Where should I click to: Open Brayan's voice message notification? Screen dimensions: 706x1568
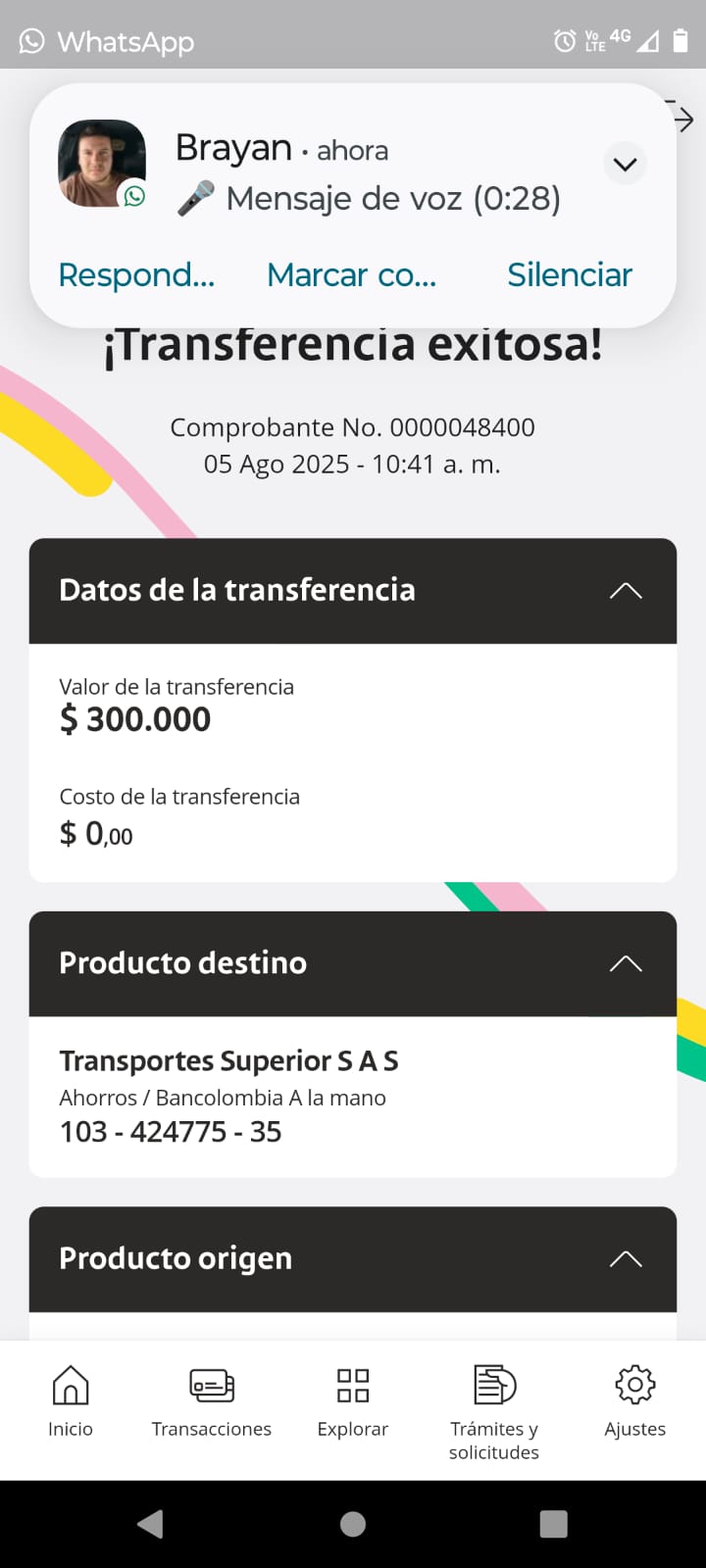click(368, 176)
